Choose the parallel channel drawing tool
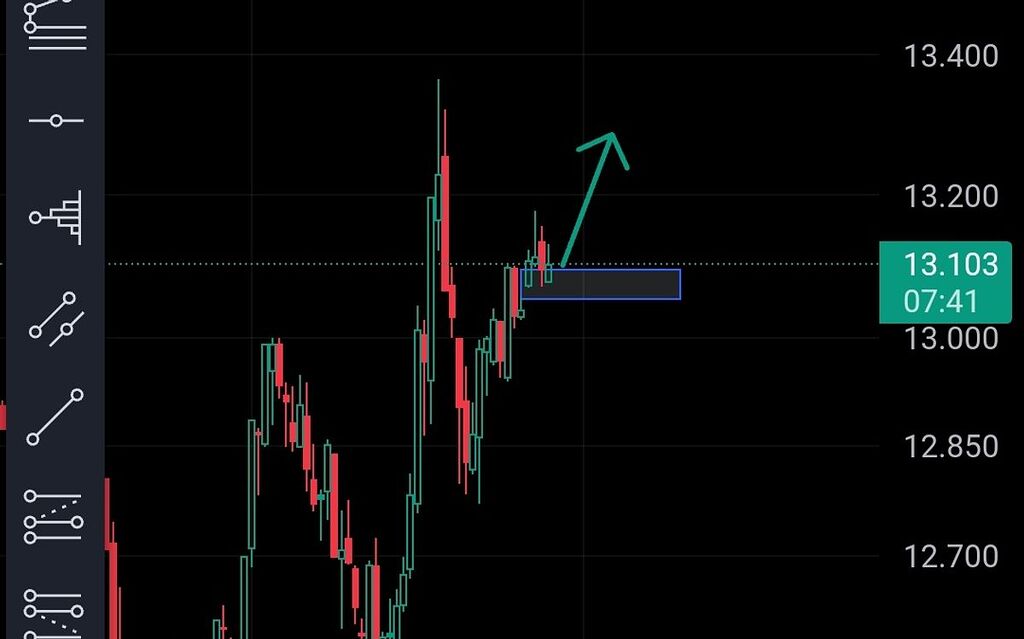1024x639 pixels. [54, 317]
